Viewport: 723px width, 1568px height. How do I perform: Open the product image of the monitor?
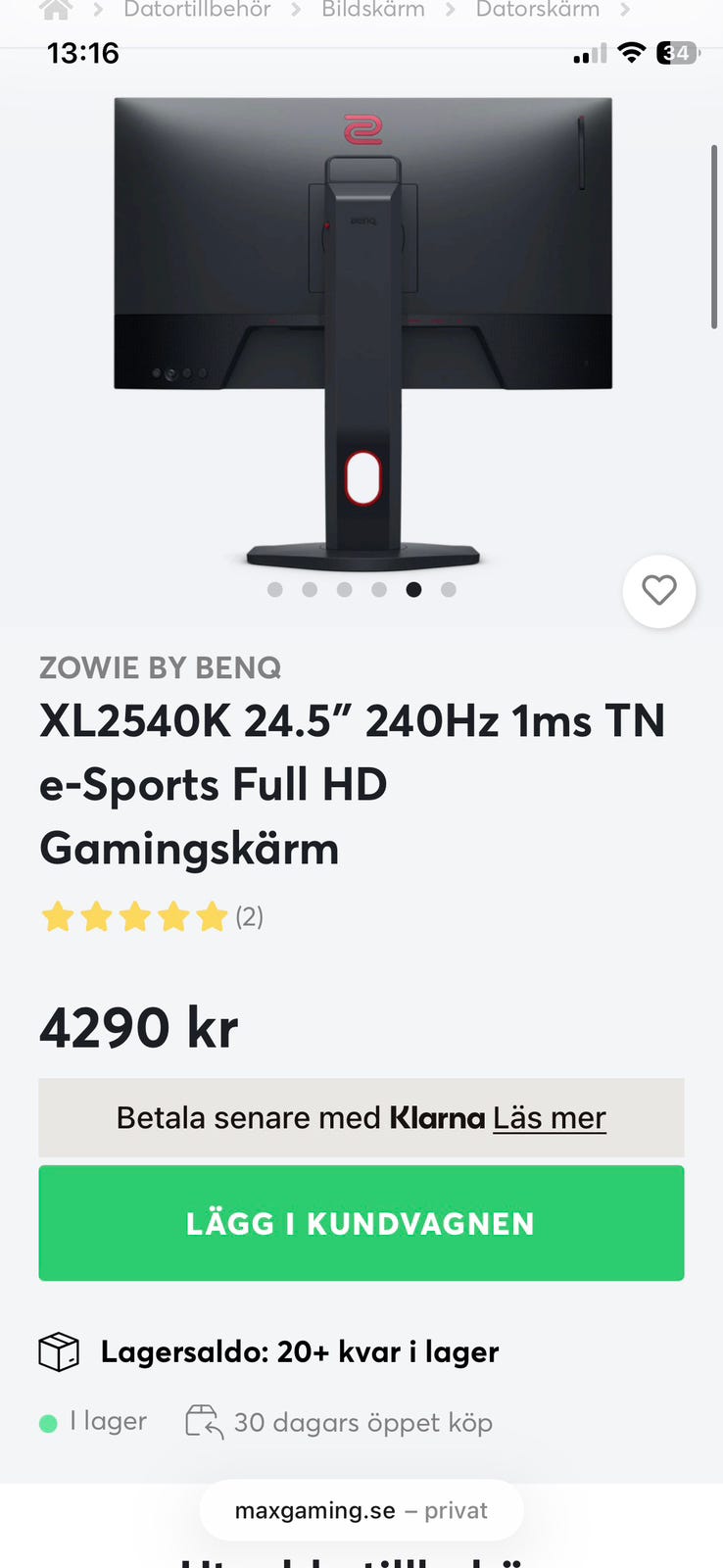(x=362, y=333)
